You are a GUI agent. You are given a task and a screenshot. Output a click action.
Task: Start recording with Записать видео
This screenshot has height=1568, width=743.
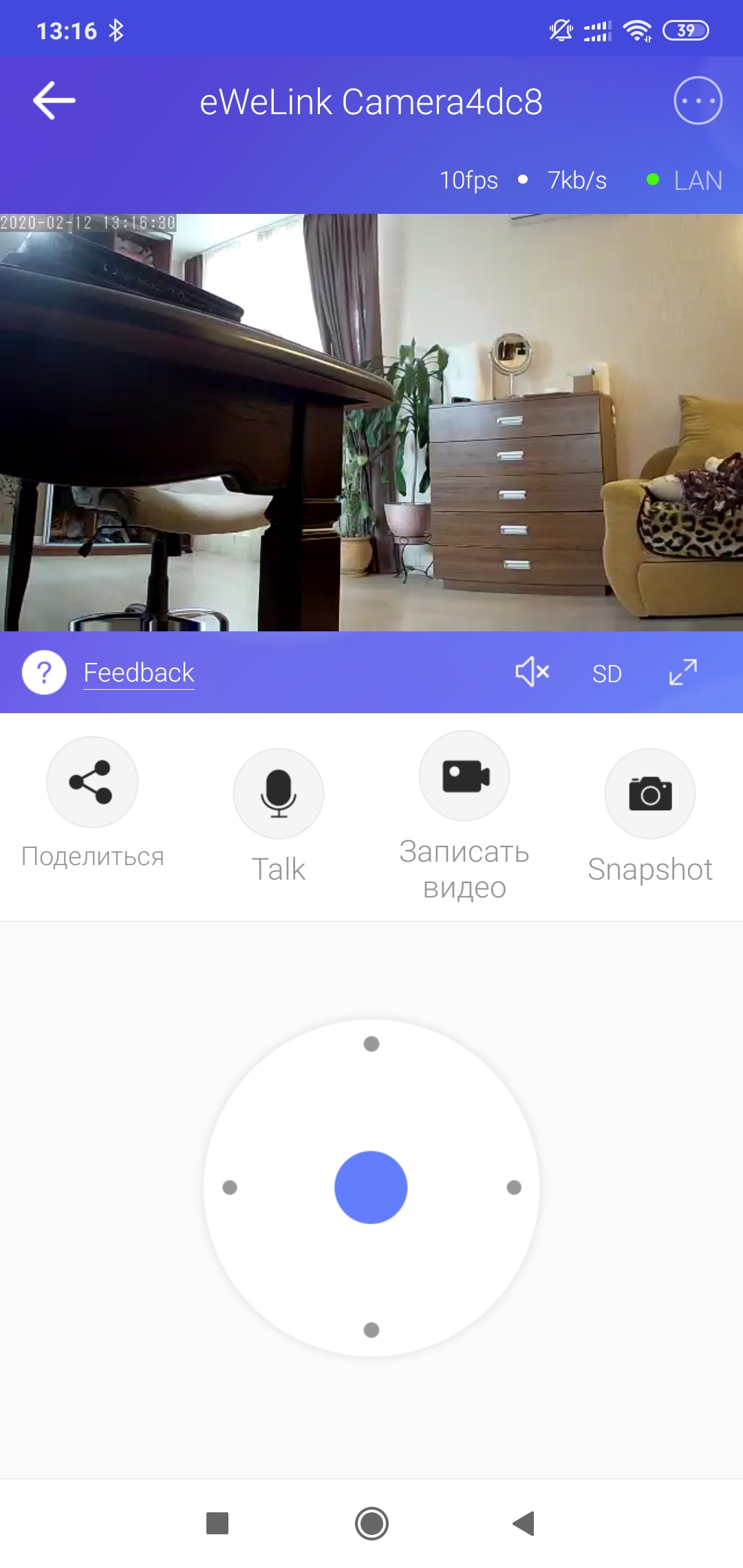click(x=464, y=776)
